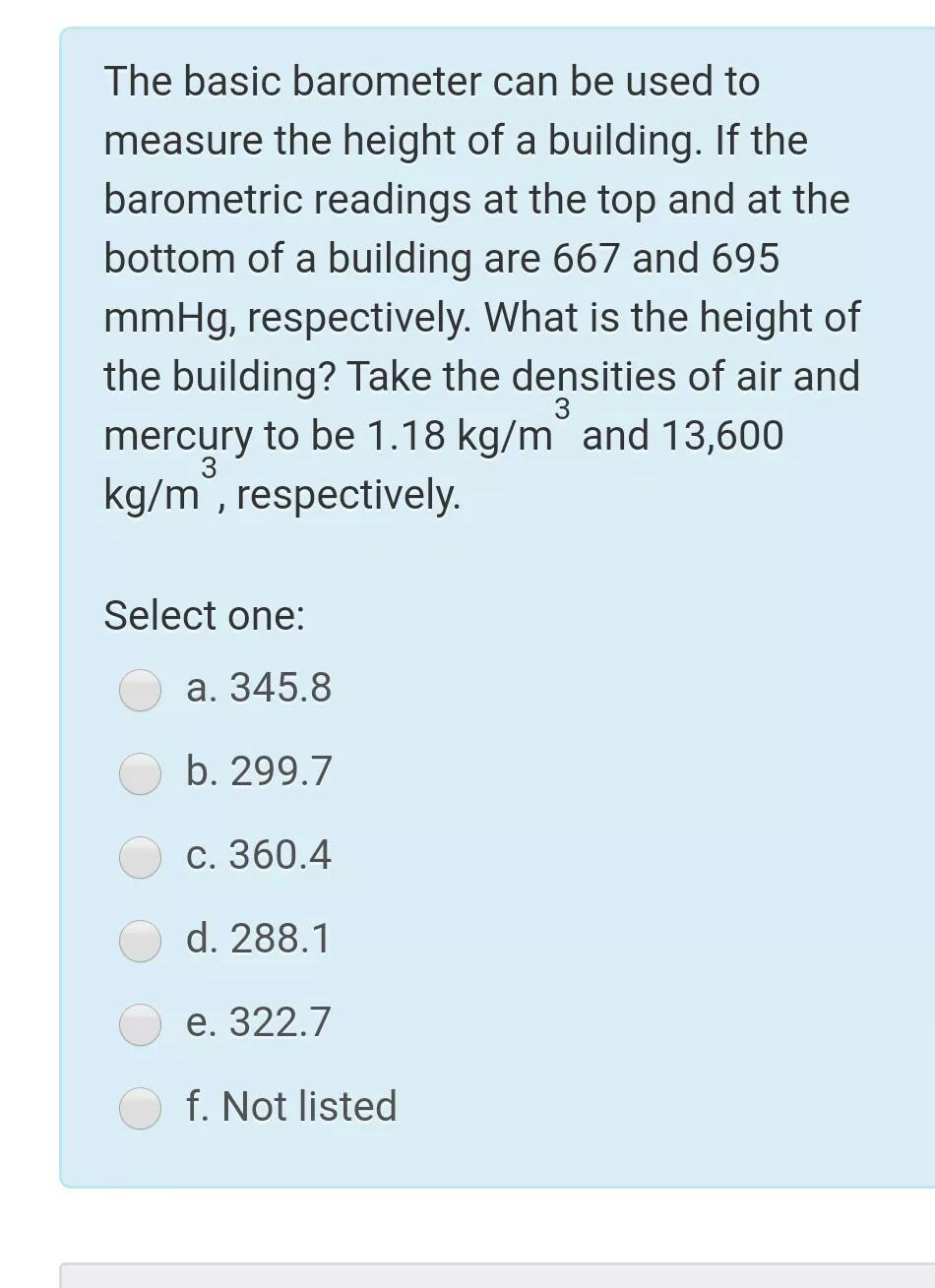Select answer option a. 345.8
935x1288 pixels.
coord(260,690)
